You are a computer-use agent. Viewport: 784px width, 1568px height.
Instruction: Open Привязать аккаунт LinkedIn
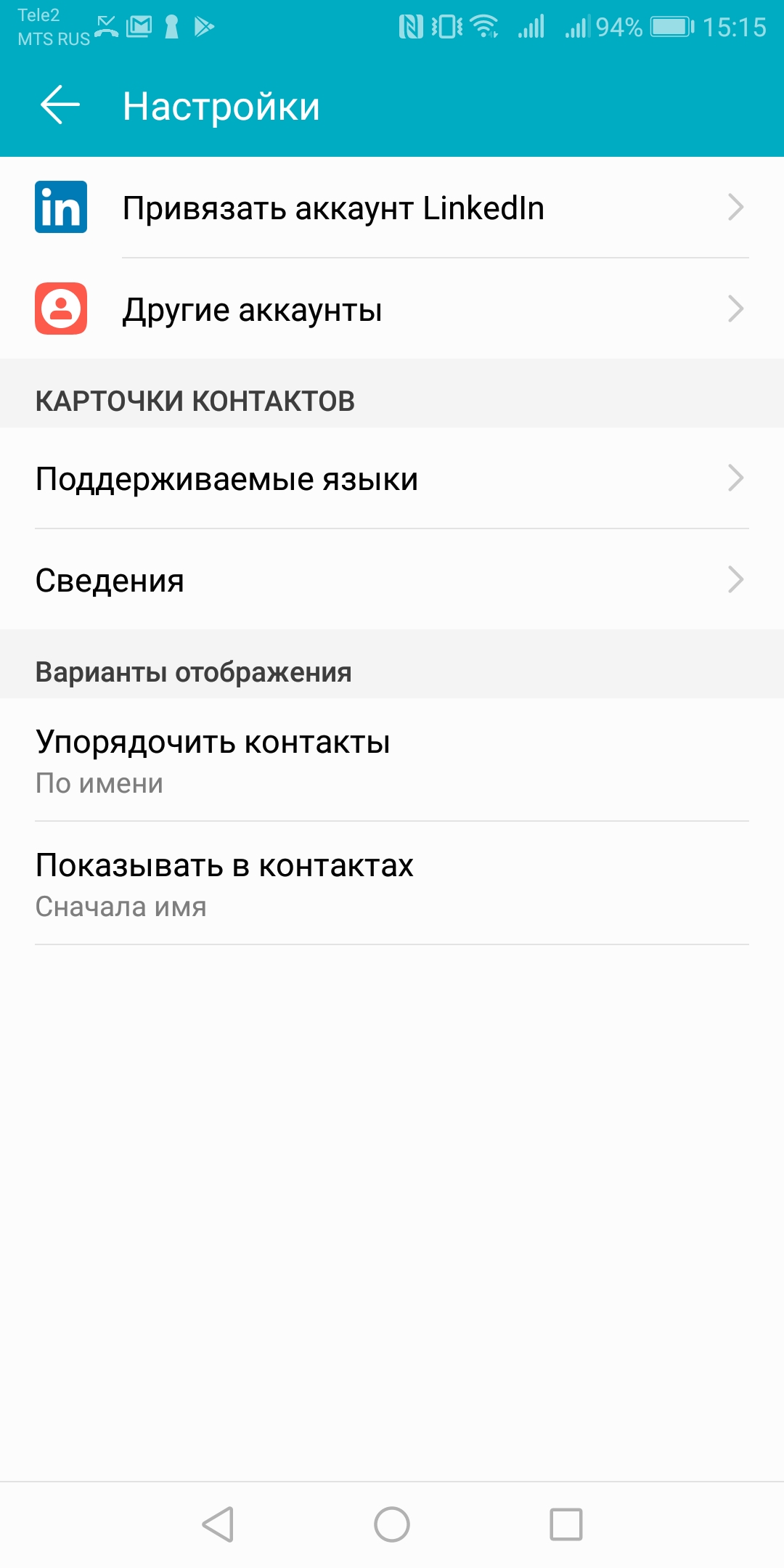pos(392,208)
